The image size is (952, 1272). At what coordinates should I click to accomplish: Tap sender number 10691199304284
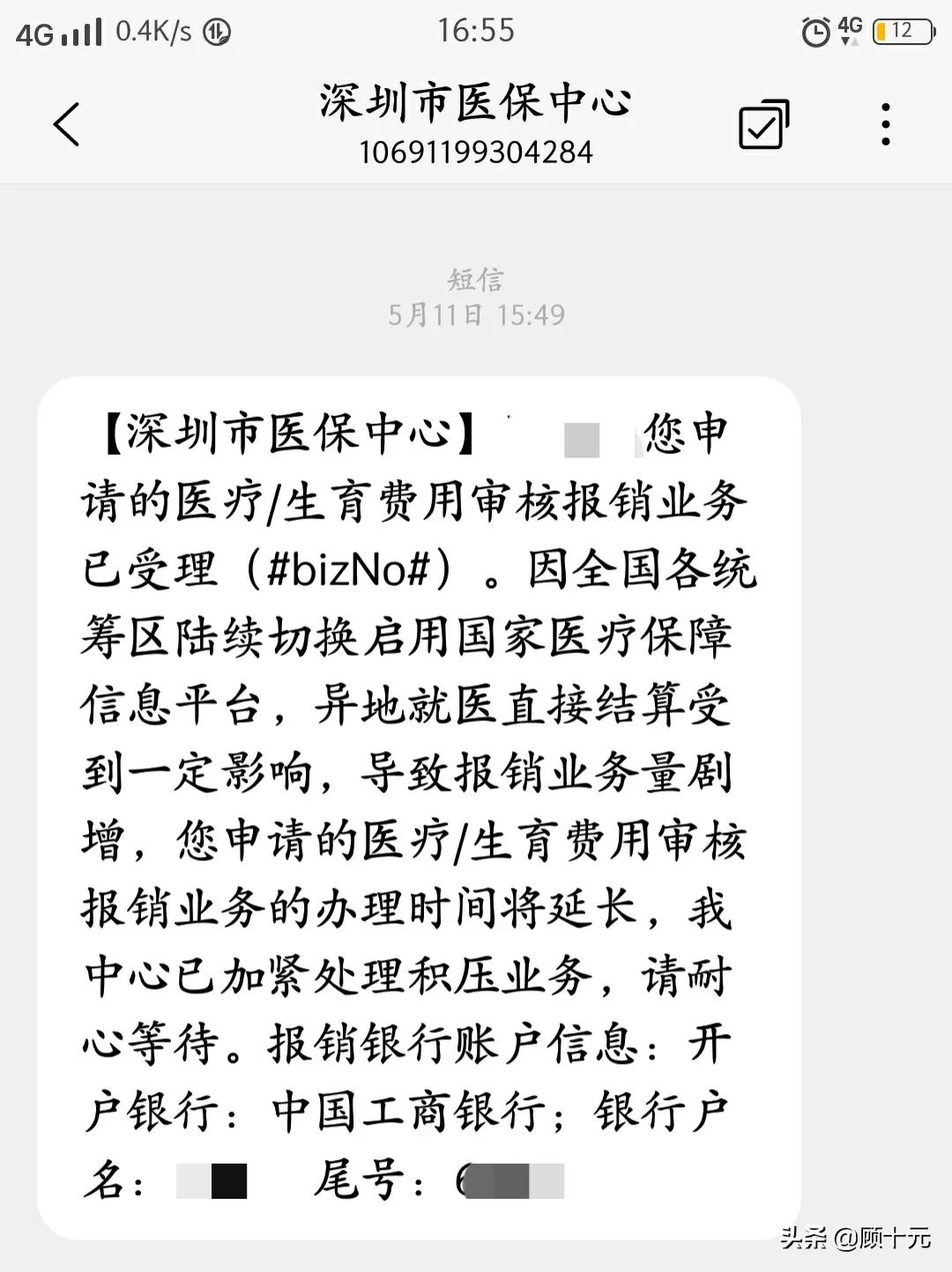(x=476, y=152)
